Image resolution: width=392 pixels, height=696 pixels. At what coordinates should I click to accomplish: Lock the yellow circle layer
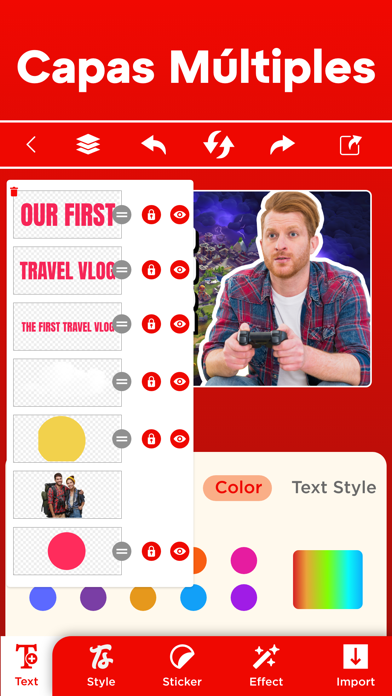151,439
